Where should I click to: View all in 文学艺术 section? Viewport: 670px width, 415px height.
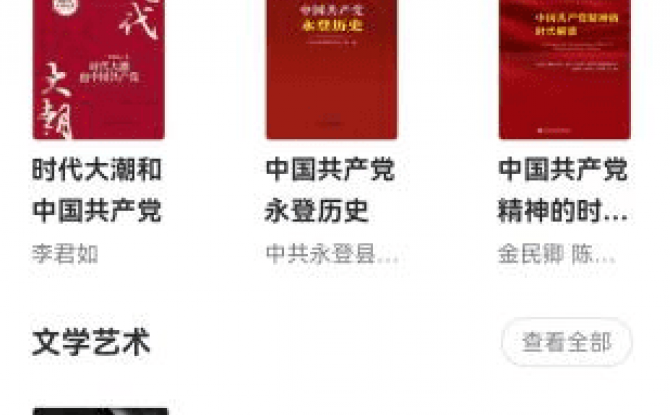tap(566, 342)
